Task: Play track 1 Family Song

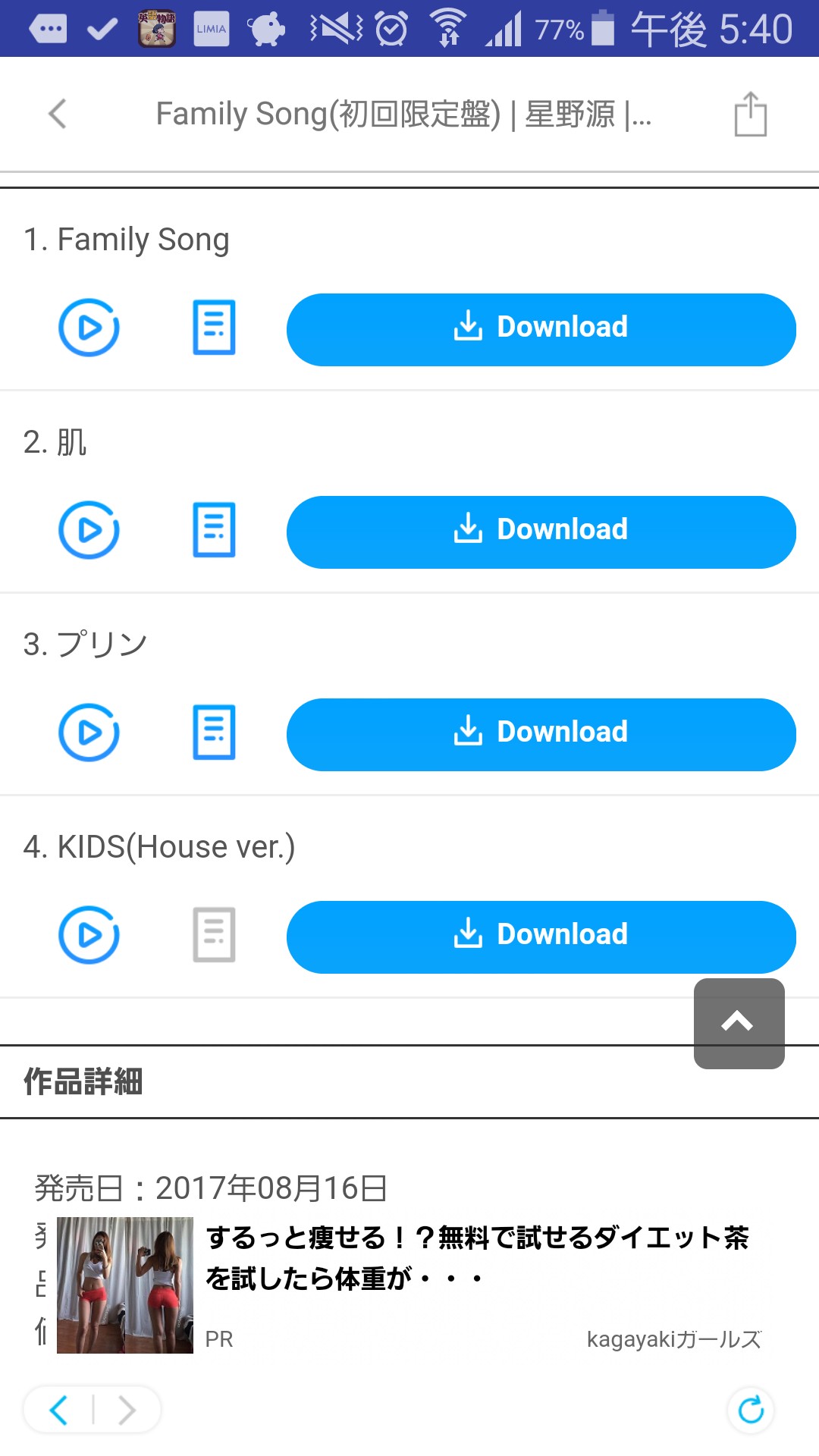Action: (x=89, y=328)
